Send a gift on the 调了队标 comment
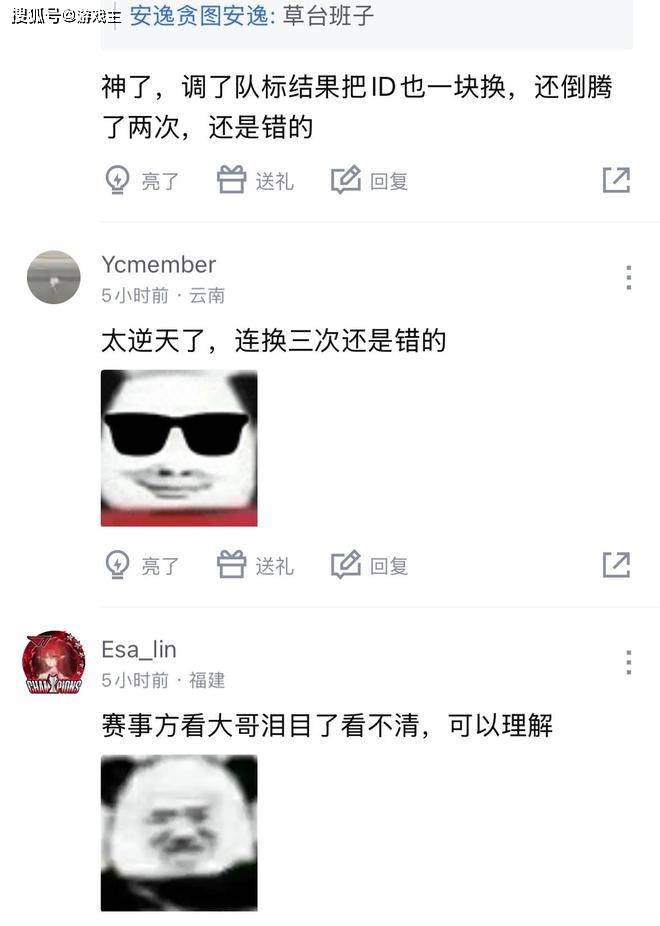Image resolution: width=660 pixels, height=926 pixels. (256, 181)
